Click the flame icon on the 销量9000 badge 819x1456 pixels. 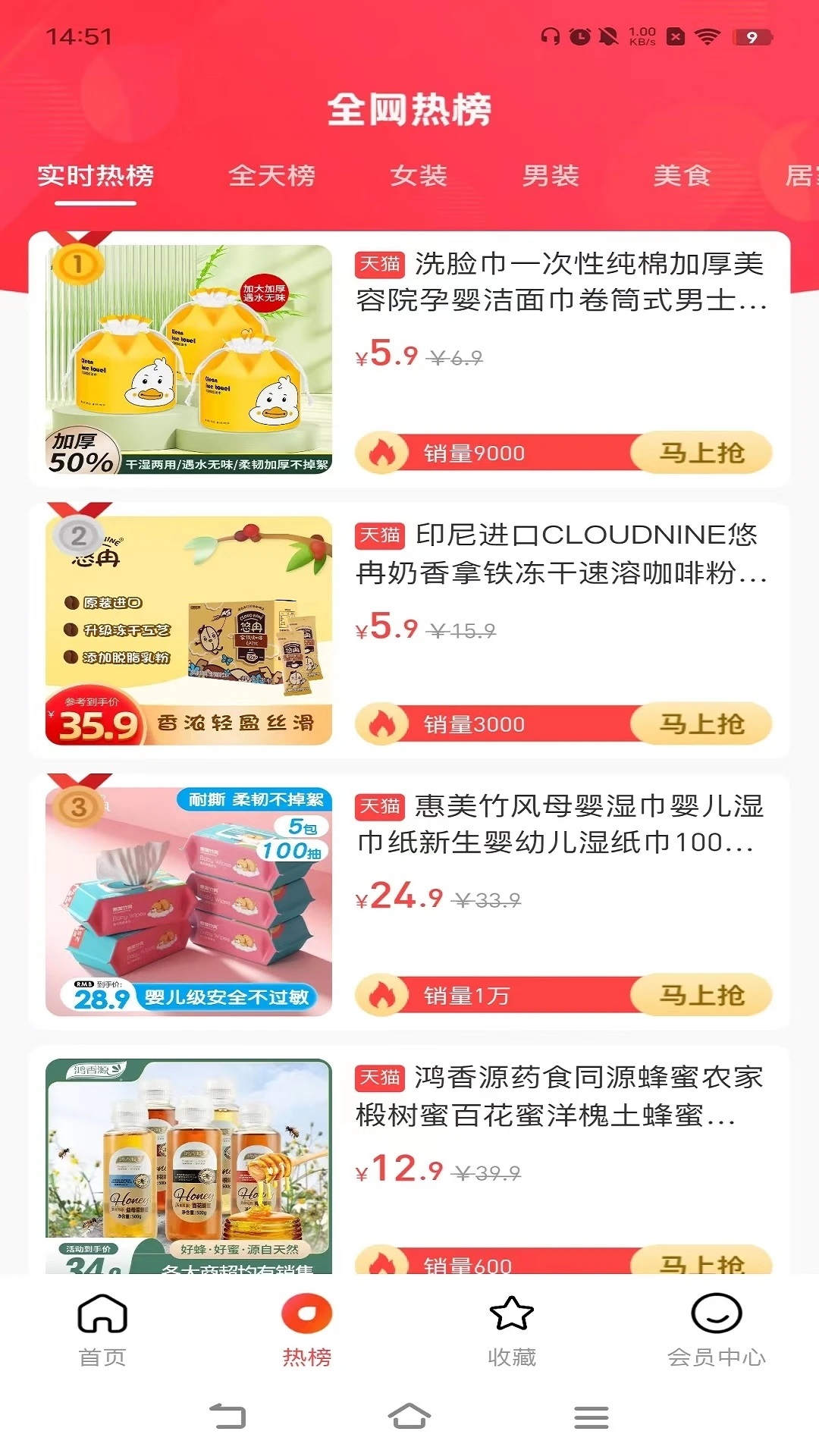point(383,452)
